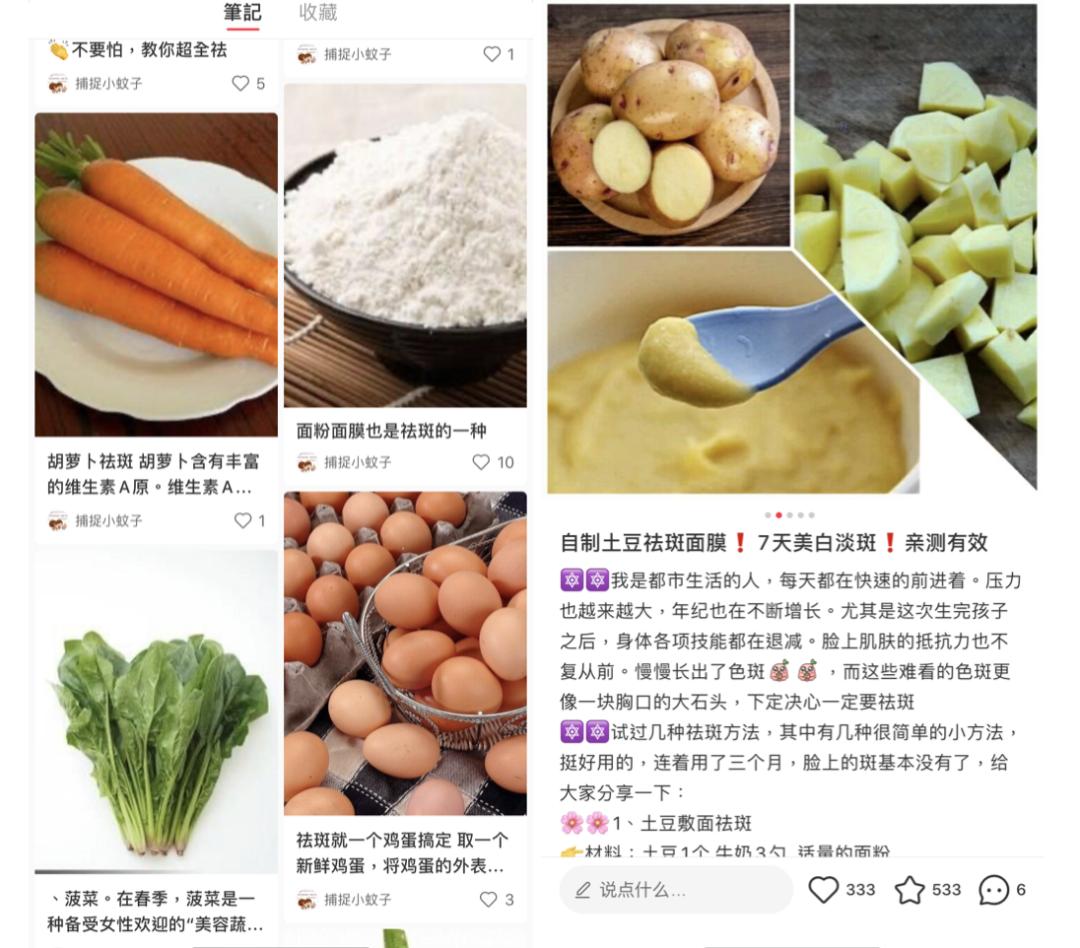The width and height of the screenshot is (1080, 948).
Task: Like the 胡萝卜祛斑 note
Action: 243,520
